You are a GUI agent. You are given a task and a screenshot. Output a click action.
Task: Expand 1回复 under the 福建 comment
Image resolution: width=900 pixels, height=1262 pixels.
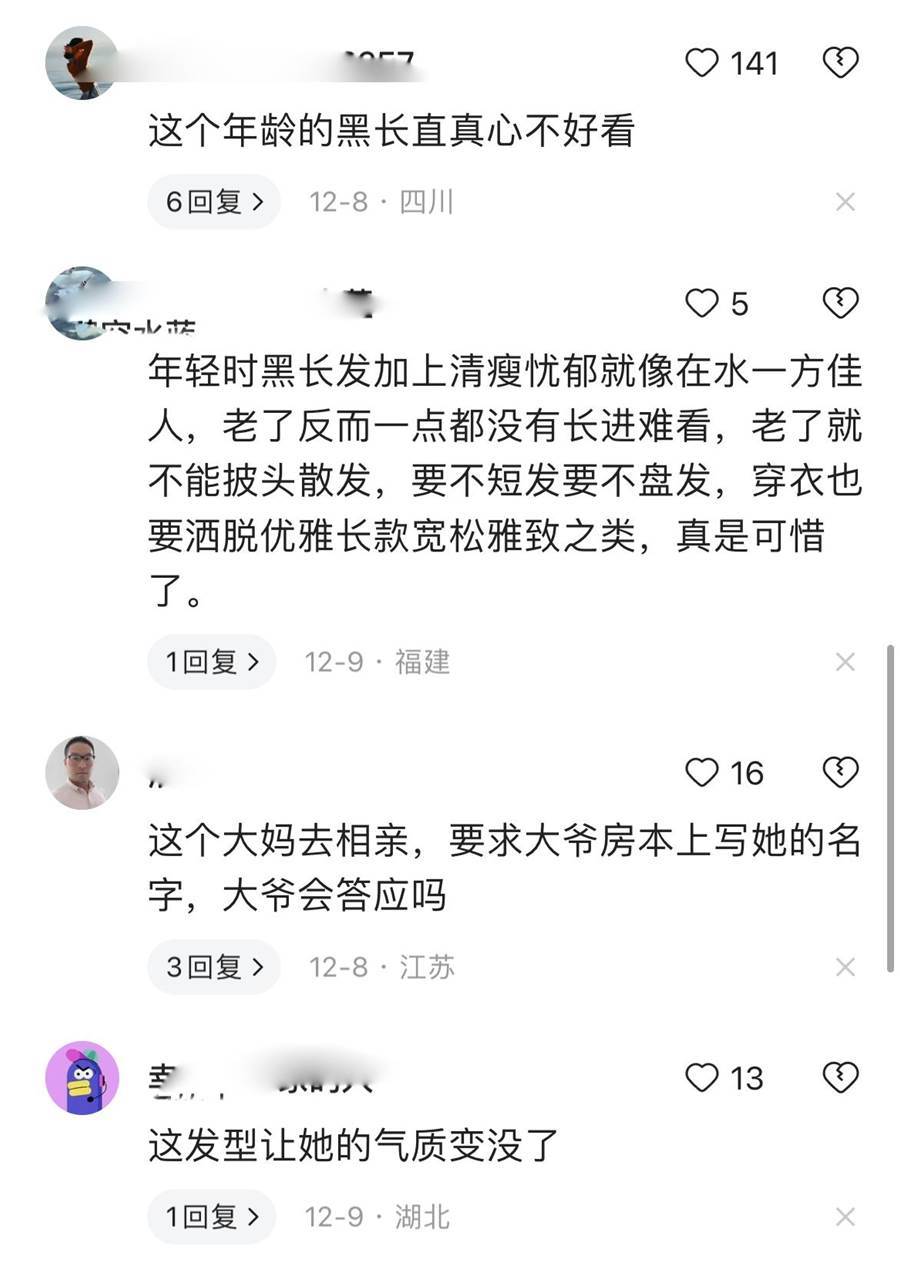point(212,662)
